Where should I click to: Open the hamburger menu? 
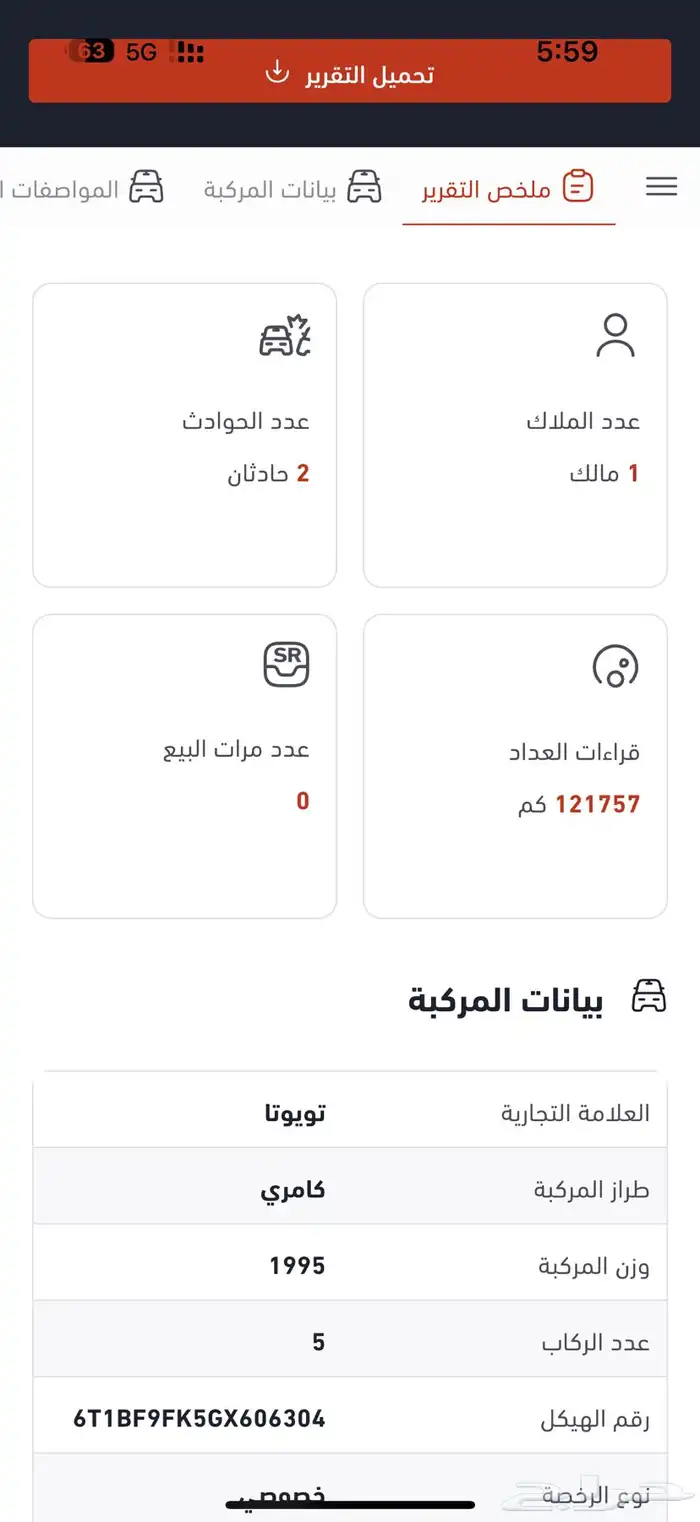pyautogui.click(x=661, y=187)
